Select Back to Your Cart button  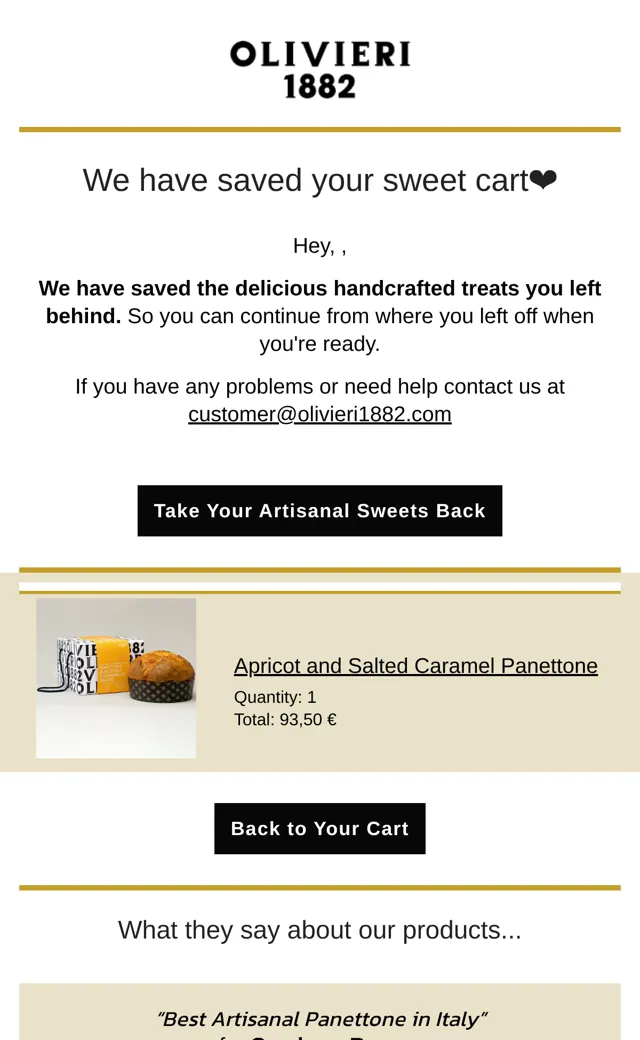320,828
